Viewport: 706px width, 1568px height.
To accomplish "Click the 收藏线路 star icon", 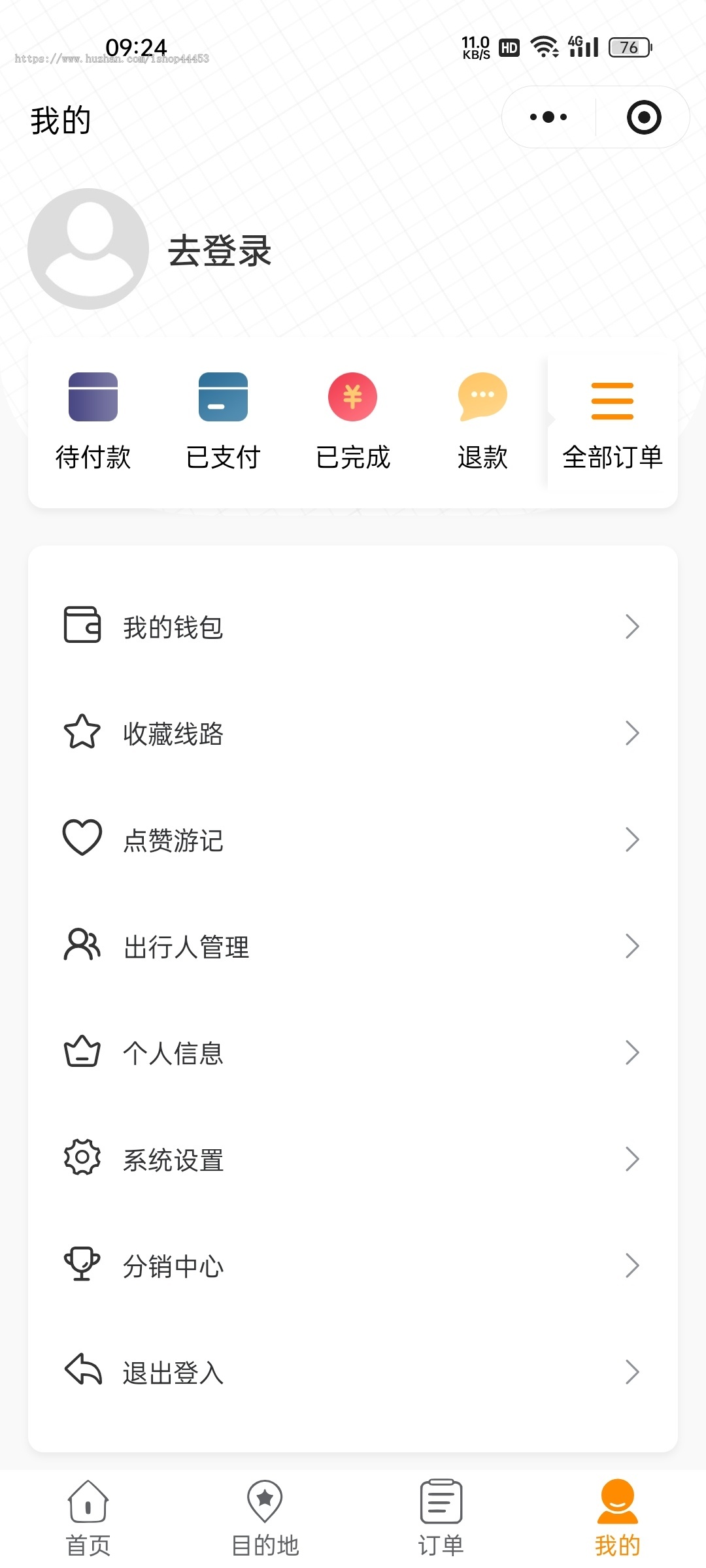I will click(81, 732).
